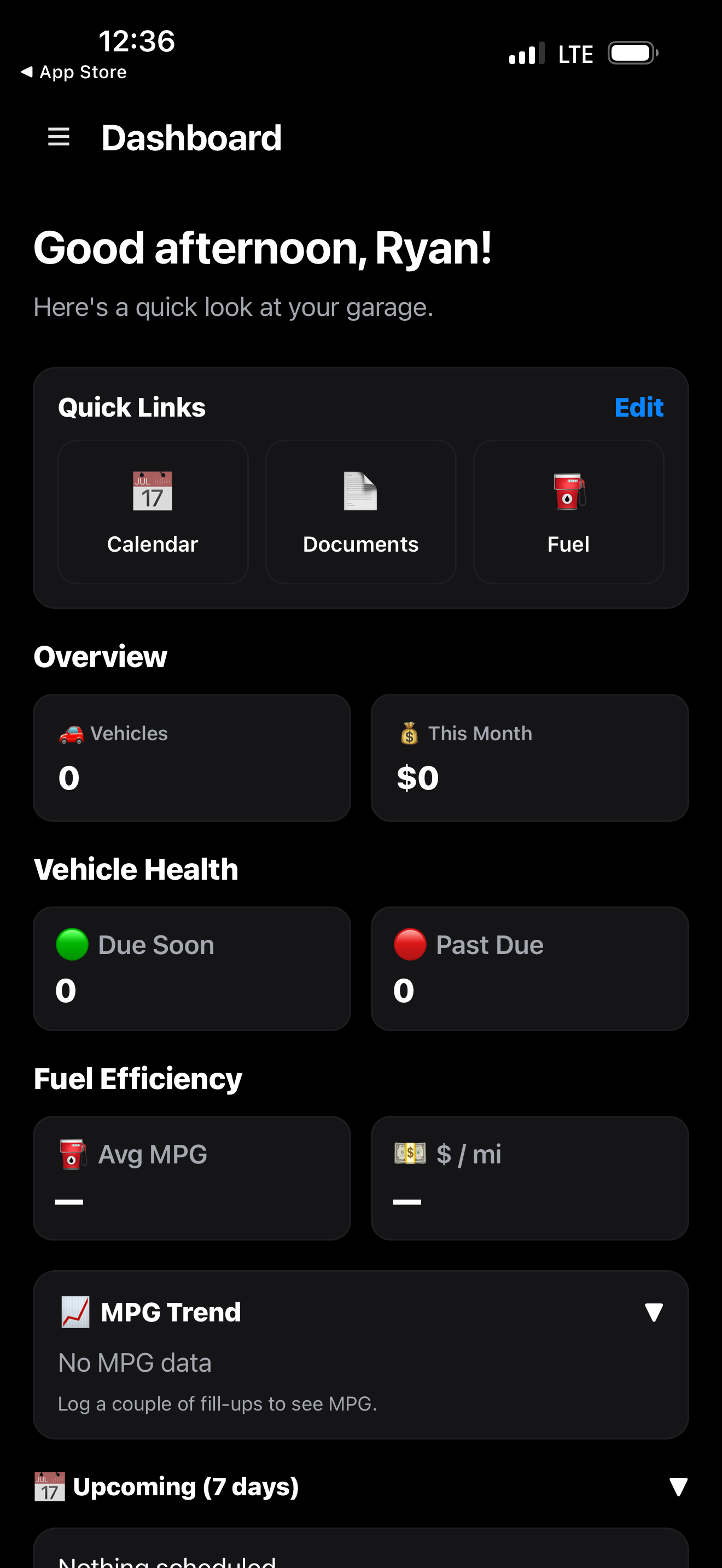Viewport: 722px width, 1568px height.
Task: Tap the green dot on Due Soon card
Action: point(72,945)
